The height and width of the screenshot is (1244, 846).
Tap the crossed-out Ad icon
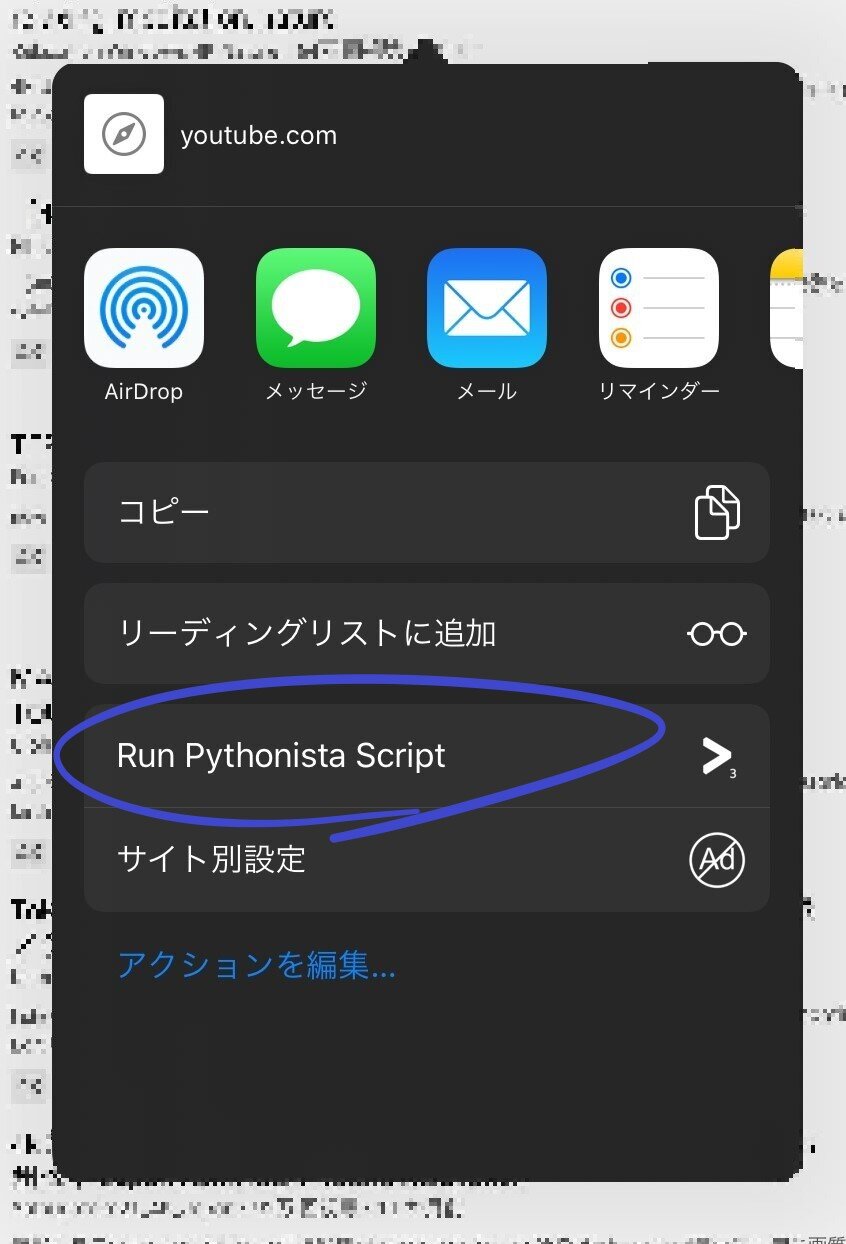716,859
